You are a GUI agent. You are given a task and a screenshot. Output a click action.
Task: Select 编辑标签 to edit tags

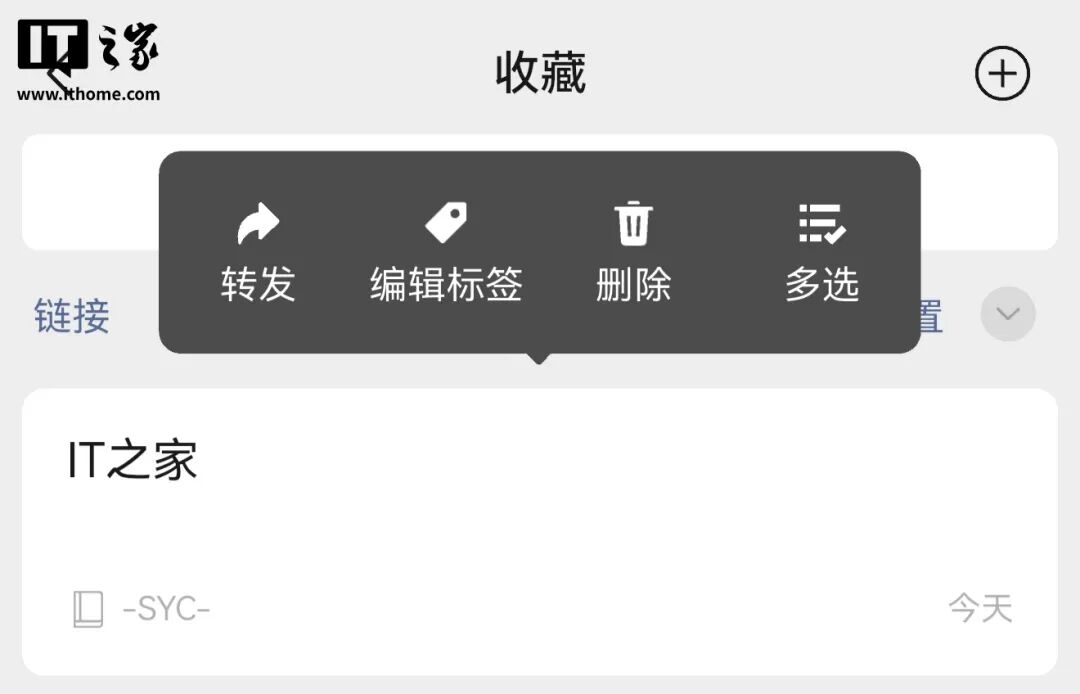pyautogui.click(x=446, y=252)
